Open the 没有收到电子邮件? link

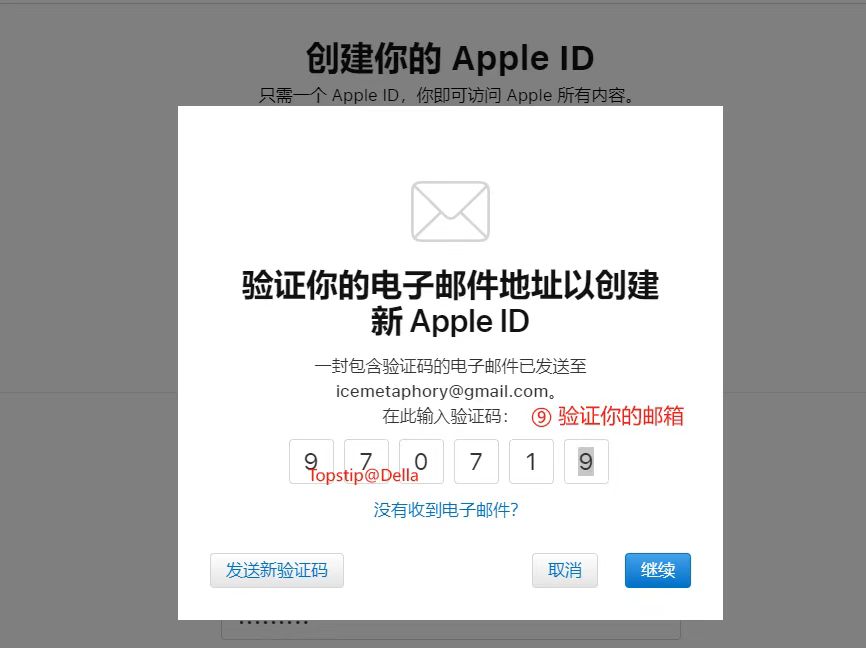point(446,510)
